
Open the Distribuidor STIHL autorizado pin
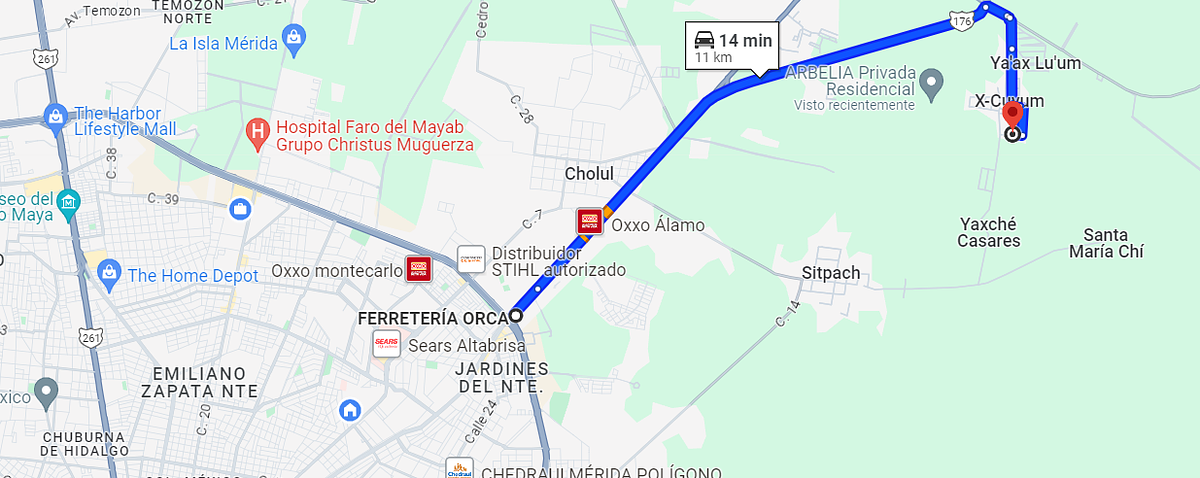(x=471, y=259)
